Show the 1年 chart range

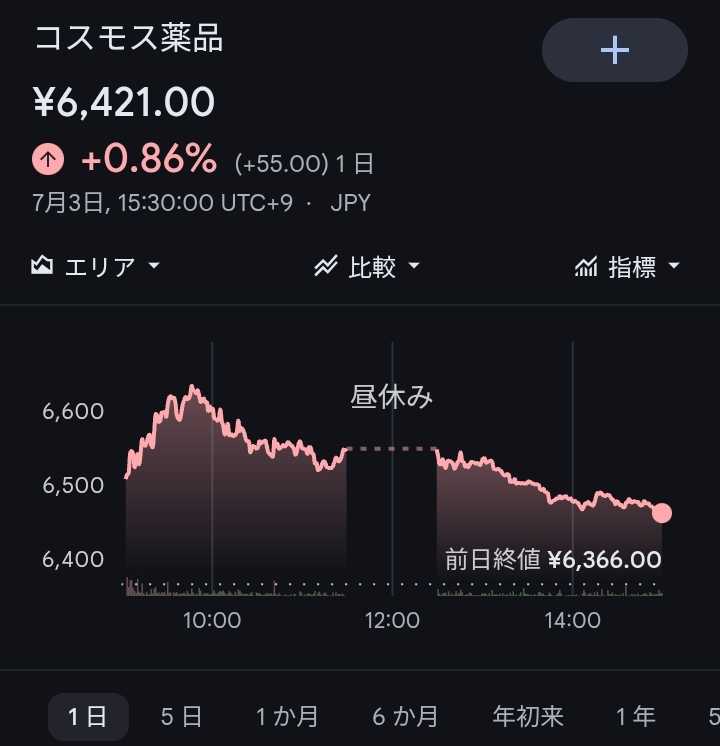(635, 717)
